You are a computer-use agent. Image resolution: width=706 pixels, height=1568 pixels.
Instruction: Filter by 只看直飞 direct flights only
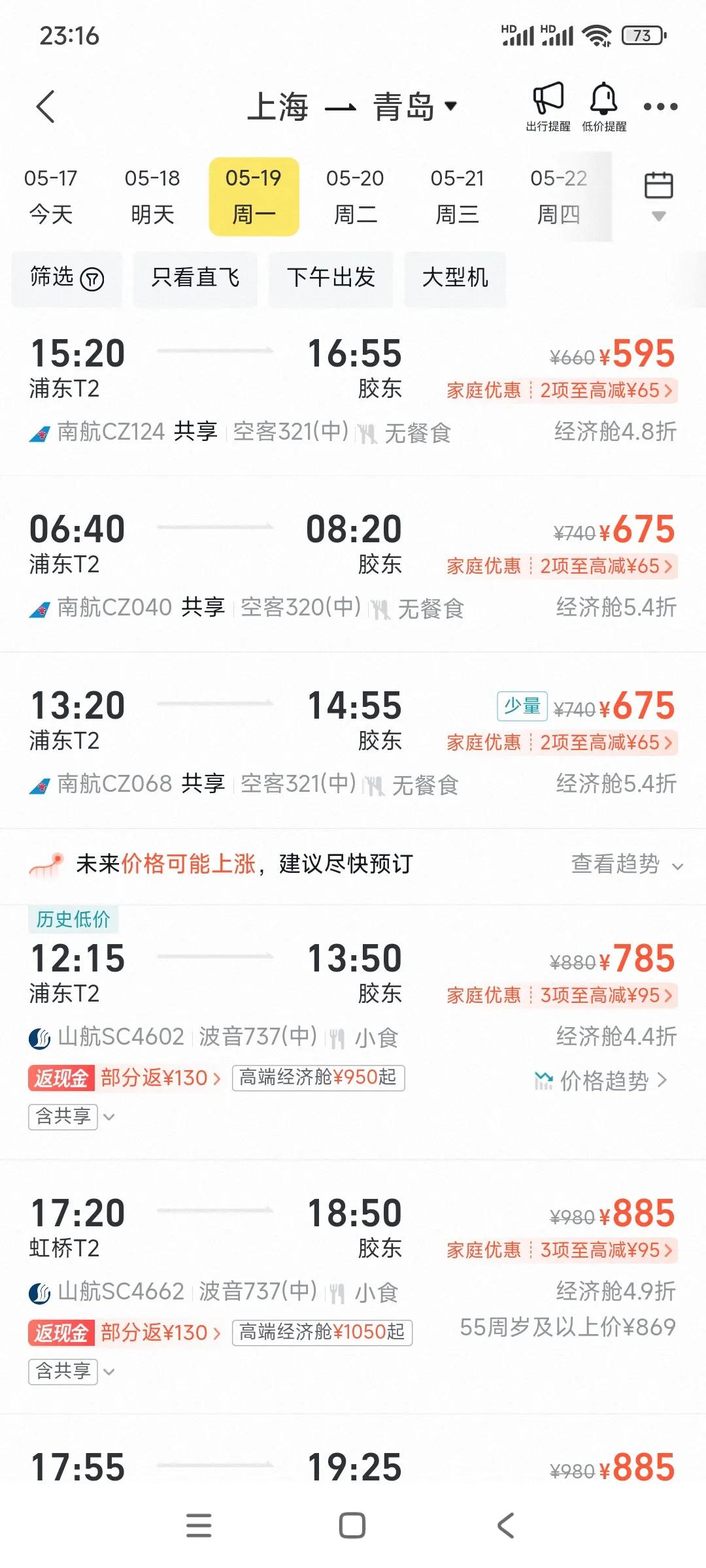pos(195,278)
